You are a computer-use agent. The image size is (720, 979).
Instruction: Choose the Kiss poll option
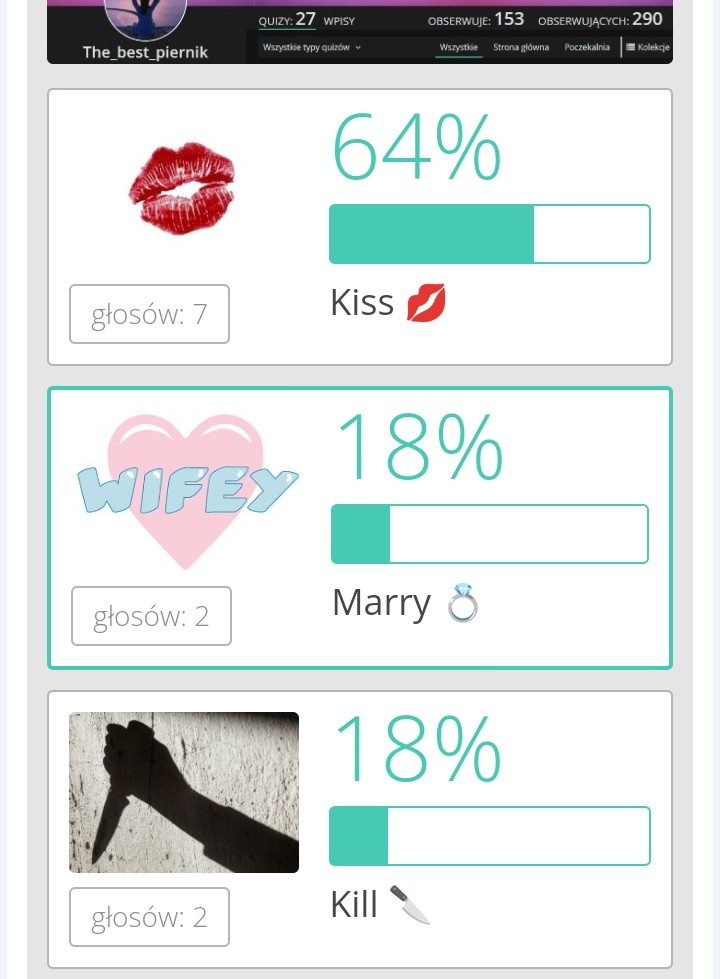pos(360,227)
